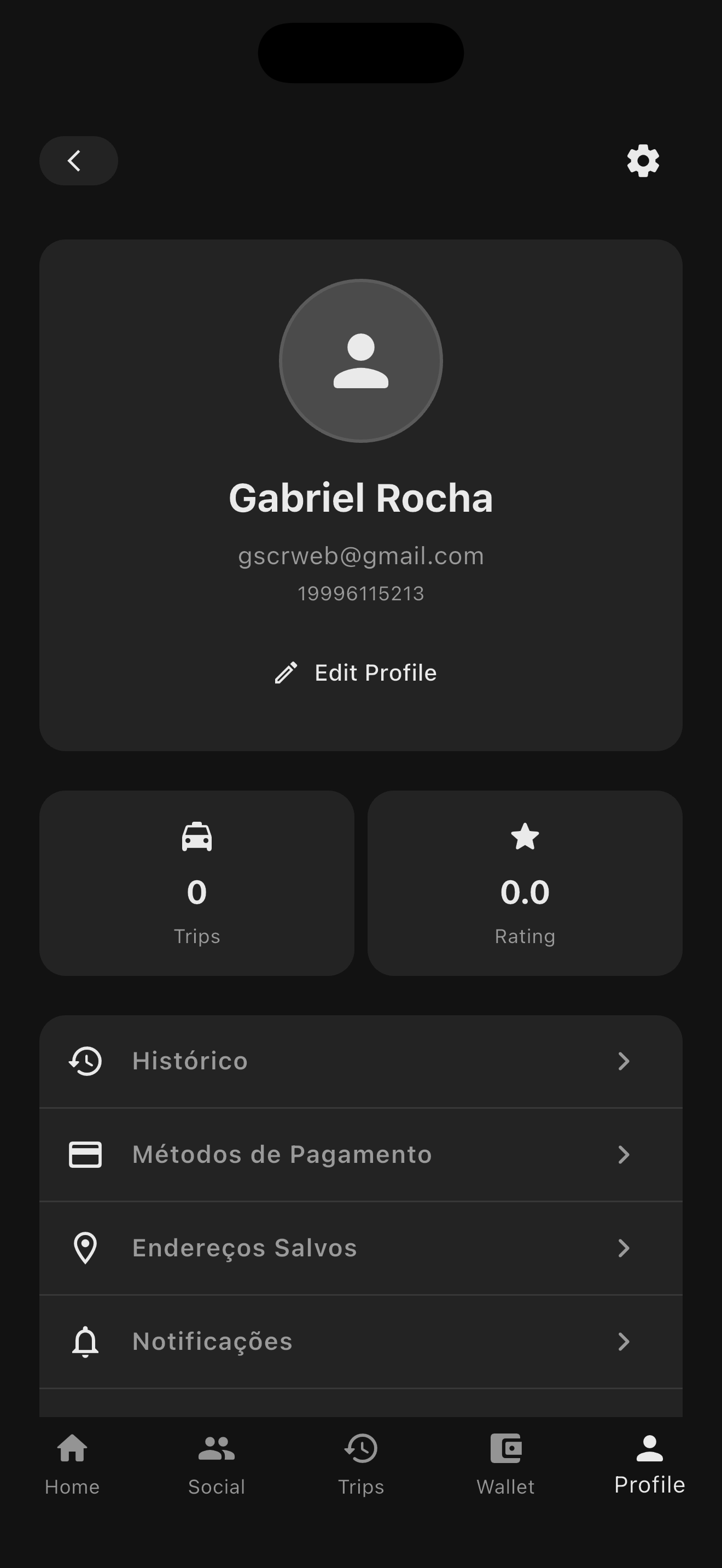Tap the user avatar placeholder image
Viewport: 722px width, 1568px height.
(x=361, y=361)
